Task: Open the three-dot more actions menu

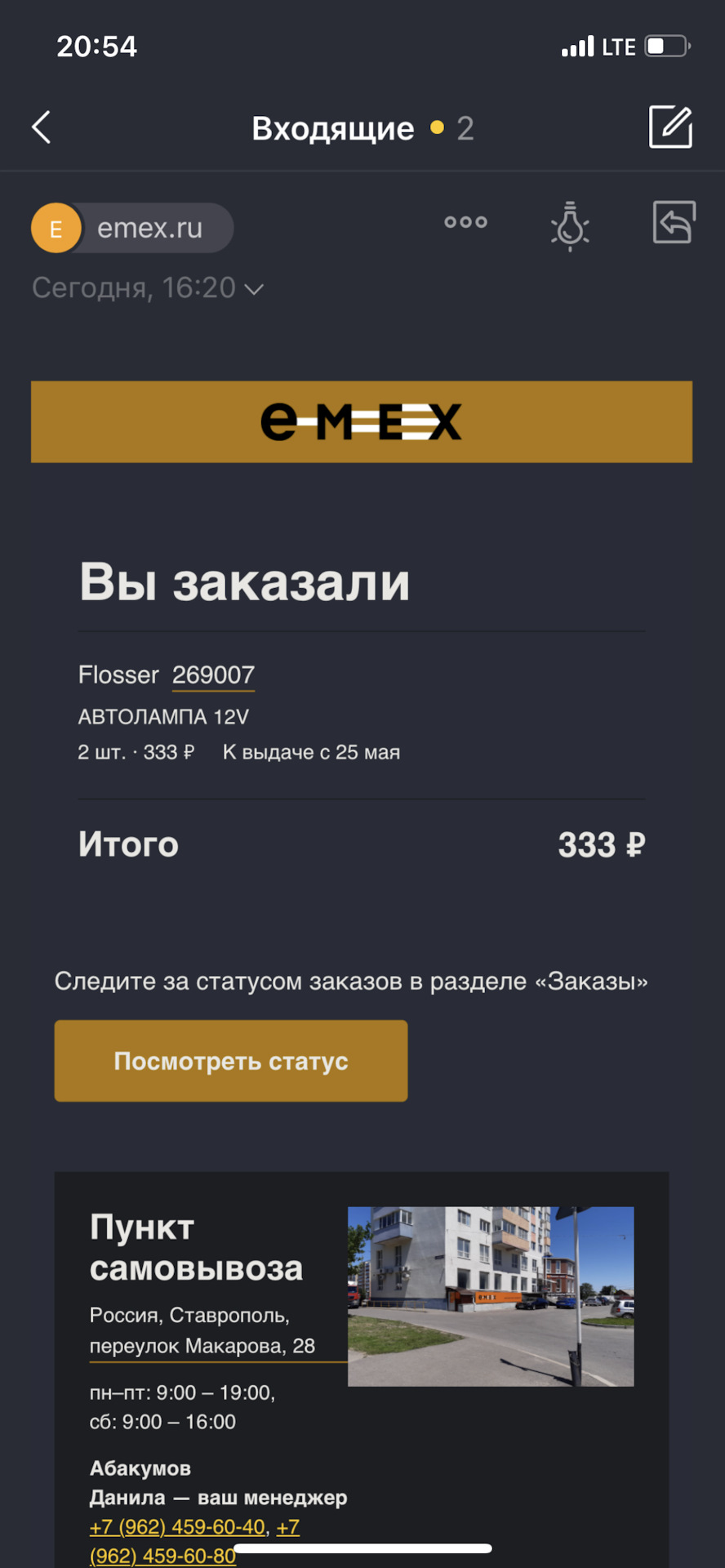Action: (465, 222)
